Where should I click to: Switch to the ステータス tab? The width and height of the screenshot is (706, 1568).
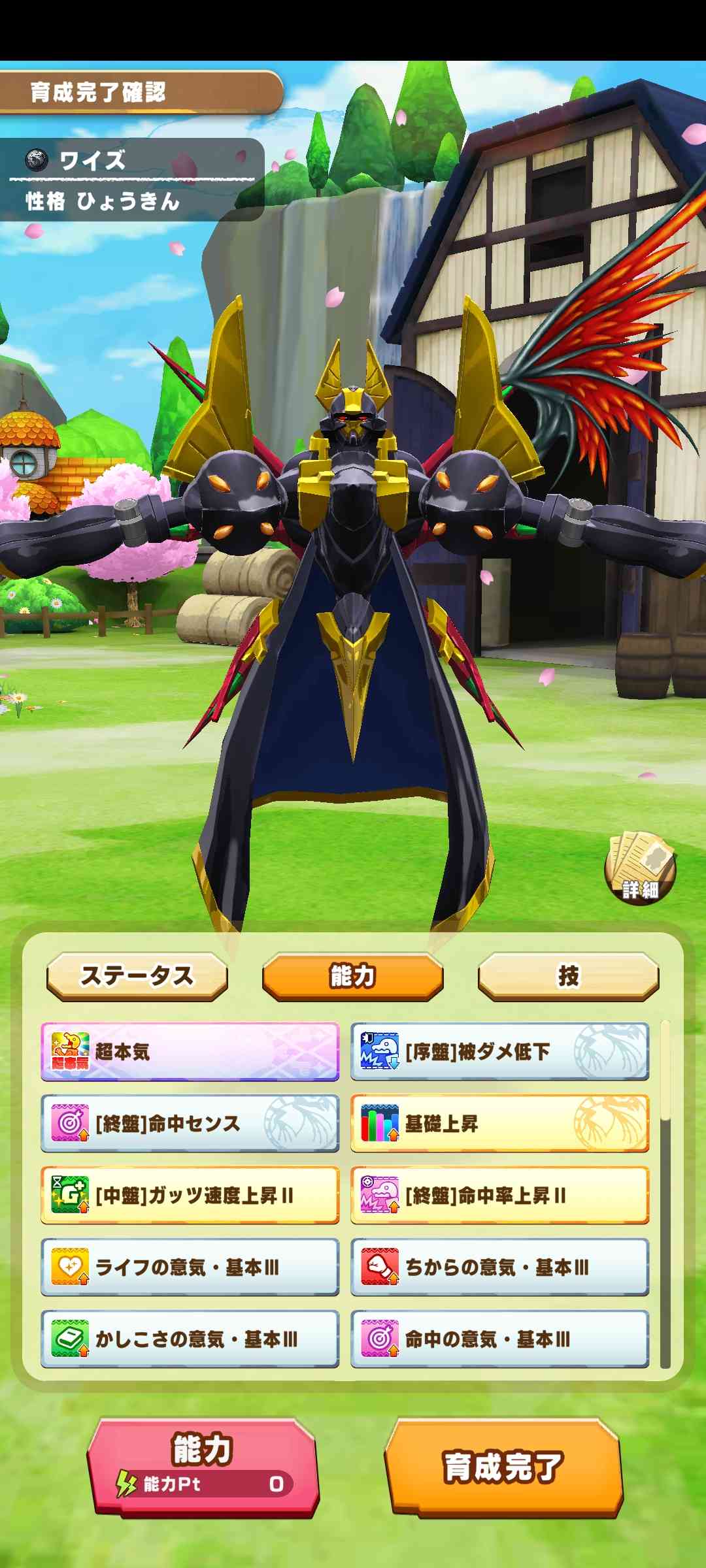(x=137, y=976)
